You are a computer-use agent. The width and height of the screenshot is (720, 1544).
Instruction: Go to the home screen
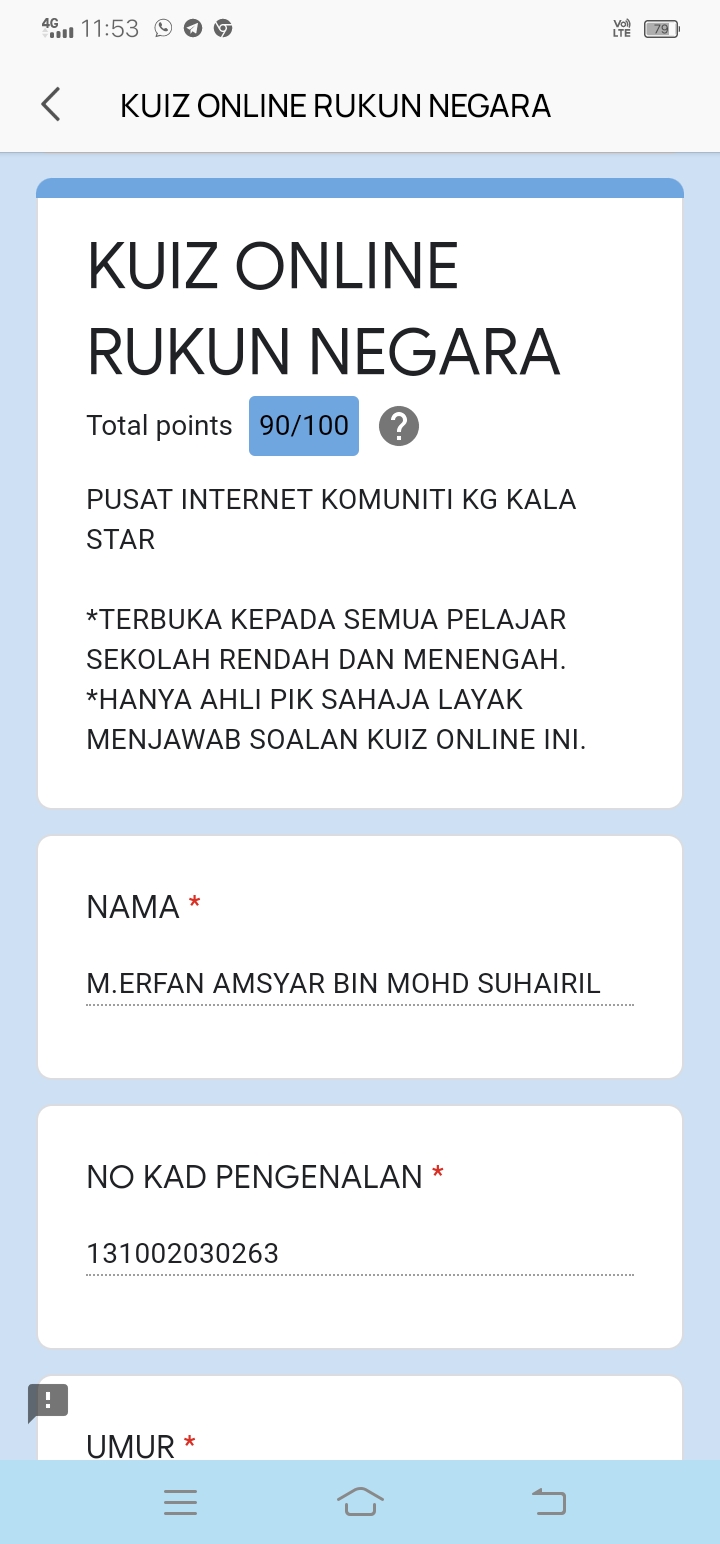360,1502
